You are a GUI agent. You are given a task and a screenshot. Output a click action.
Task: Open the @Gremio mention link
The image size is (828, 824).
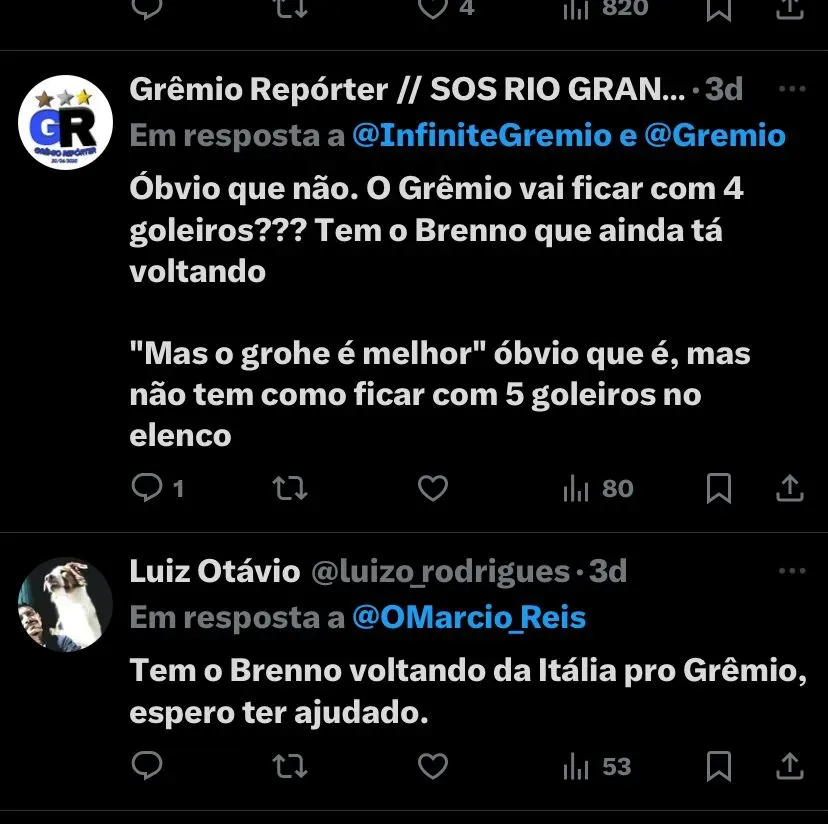(x=714, y=136)
